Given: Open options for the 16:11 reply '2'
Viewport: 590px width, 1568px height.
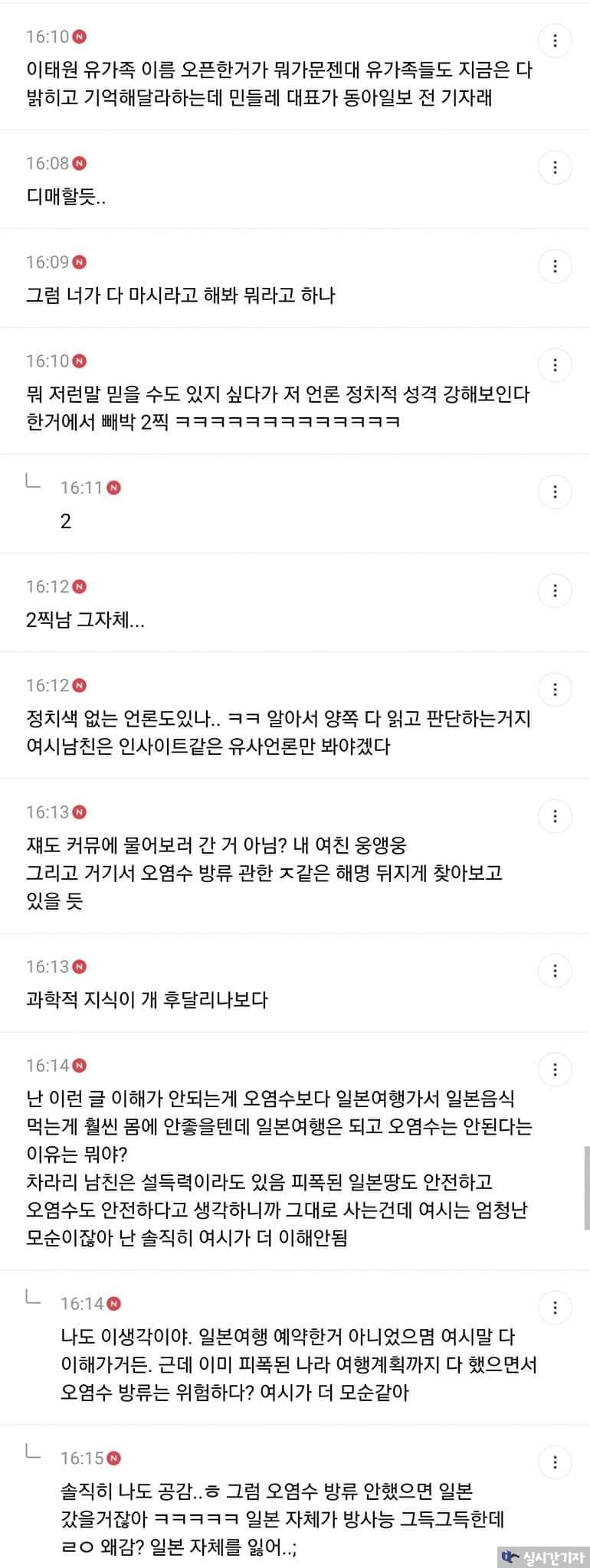Looking at the screenshot, I should tap(555, 492).
